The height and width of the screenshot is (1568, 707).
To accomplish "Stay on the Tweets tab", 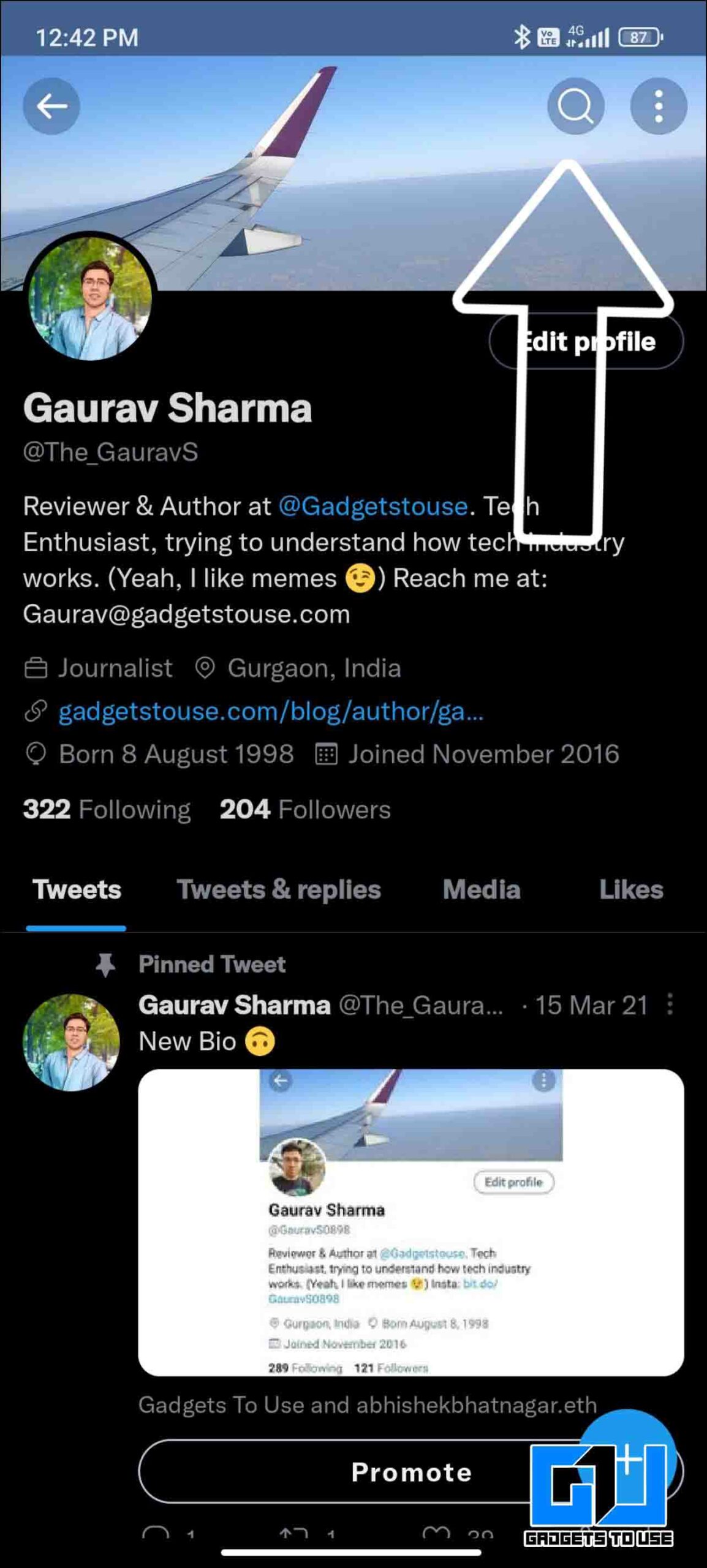I will point(77,889).
